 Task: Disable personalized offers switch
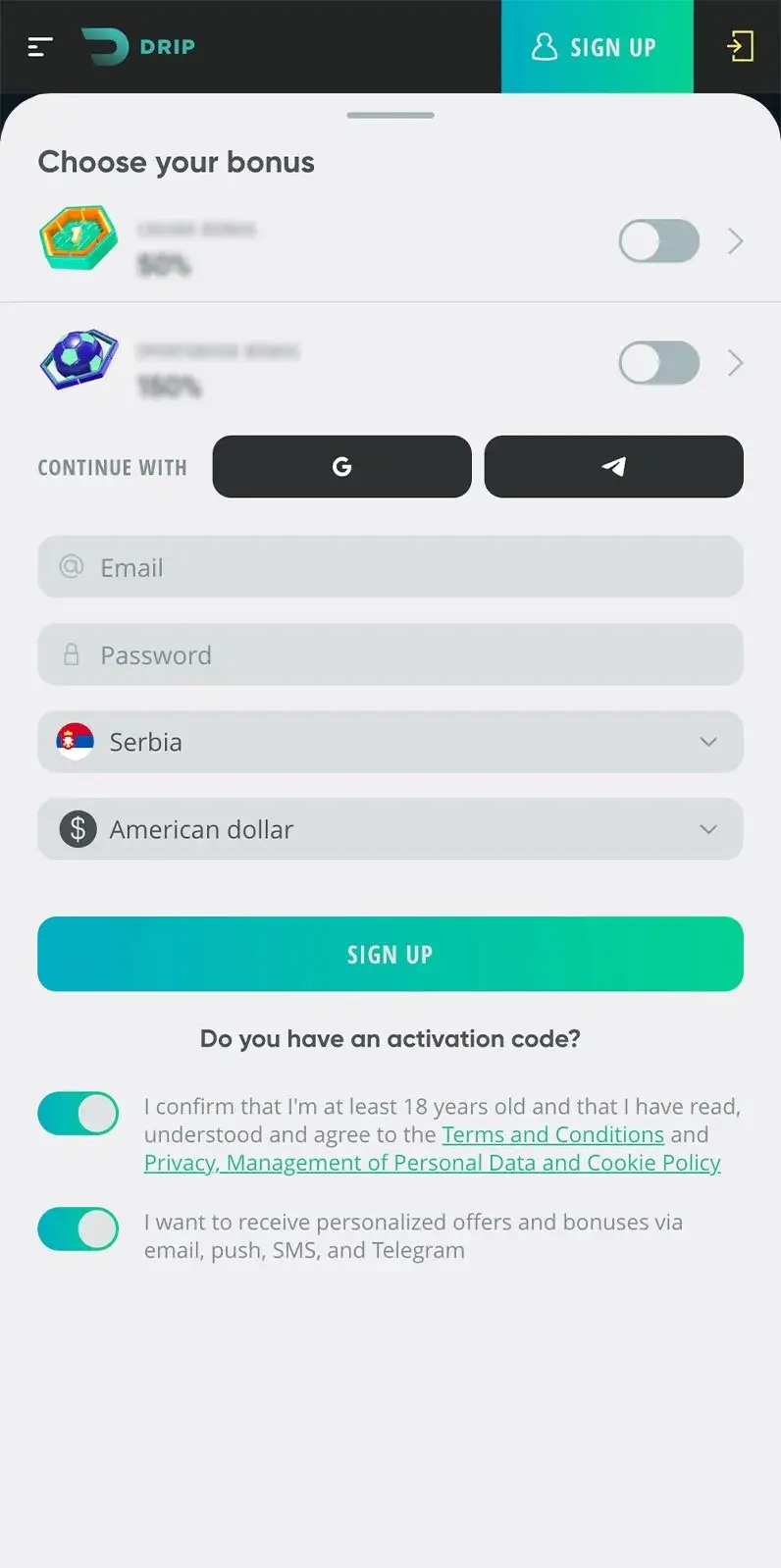78,1229
